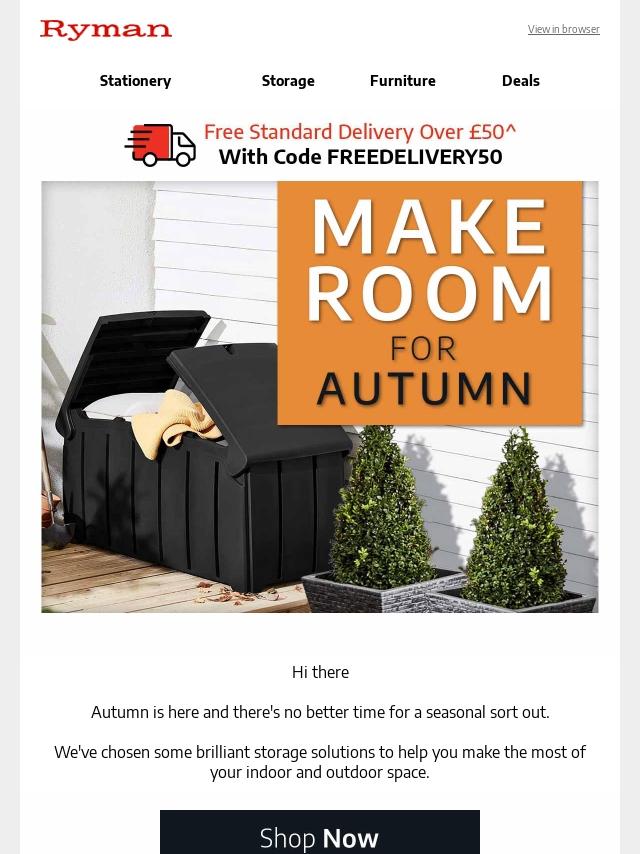Tap the Free Standard Delivery banner
Image resolution: width=640 pixels, height=854 pixels.
tap(320, 145)
